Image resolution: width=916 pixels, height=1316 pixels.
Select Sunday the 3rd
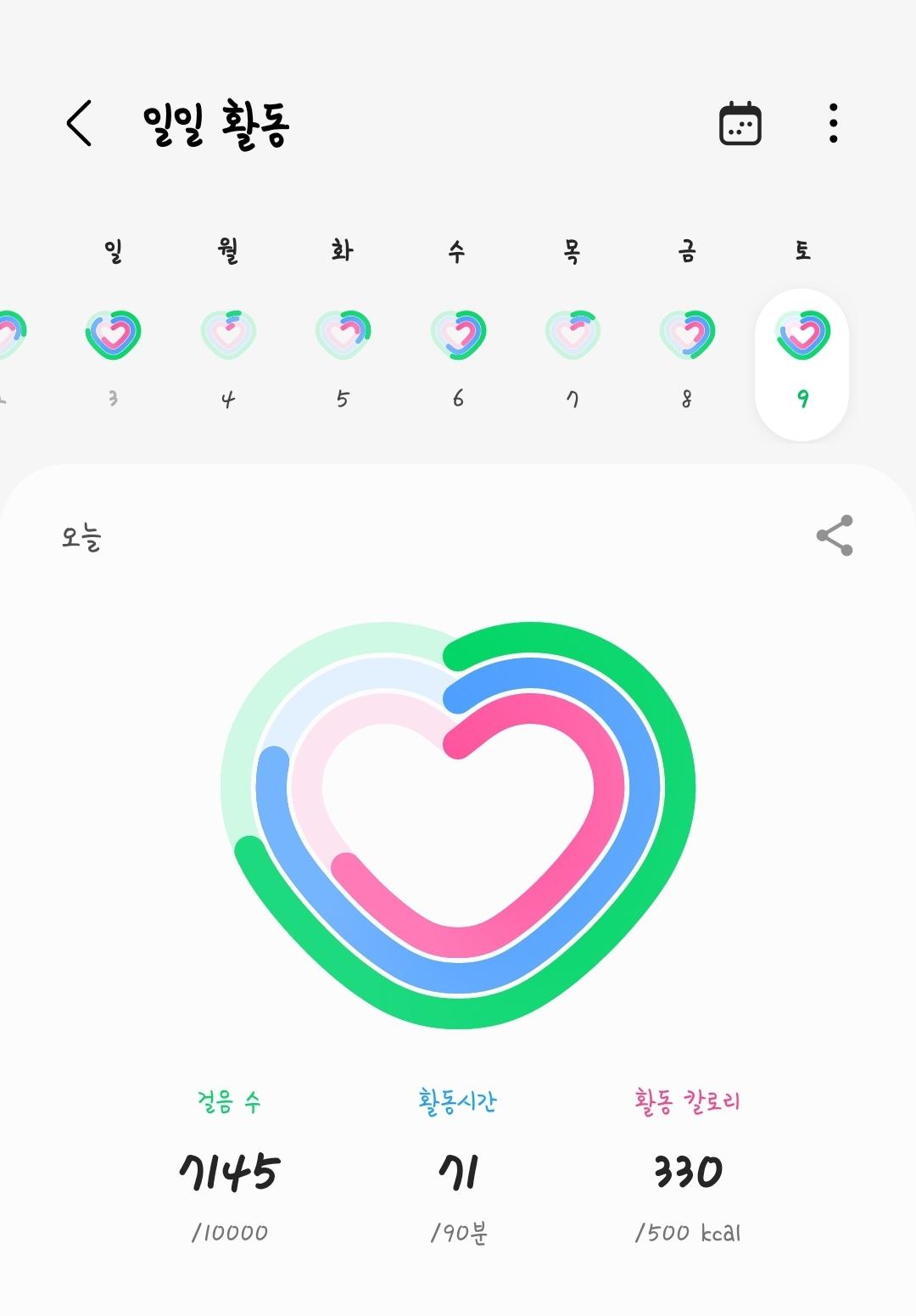point(113,358)
